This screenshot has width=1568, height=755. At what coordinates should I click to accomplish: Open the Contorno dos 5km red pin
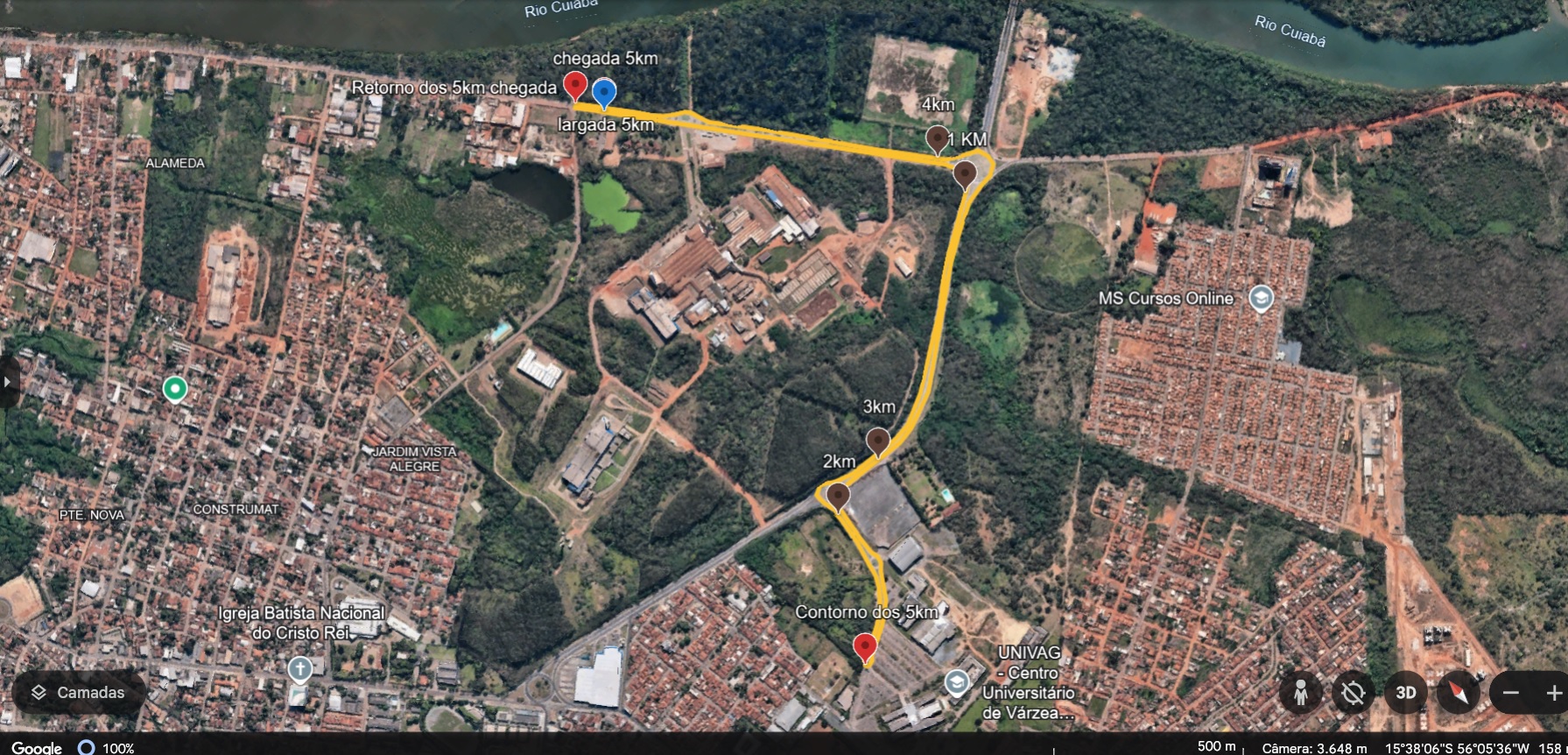(x=865, y=647)
